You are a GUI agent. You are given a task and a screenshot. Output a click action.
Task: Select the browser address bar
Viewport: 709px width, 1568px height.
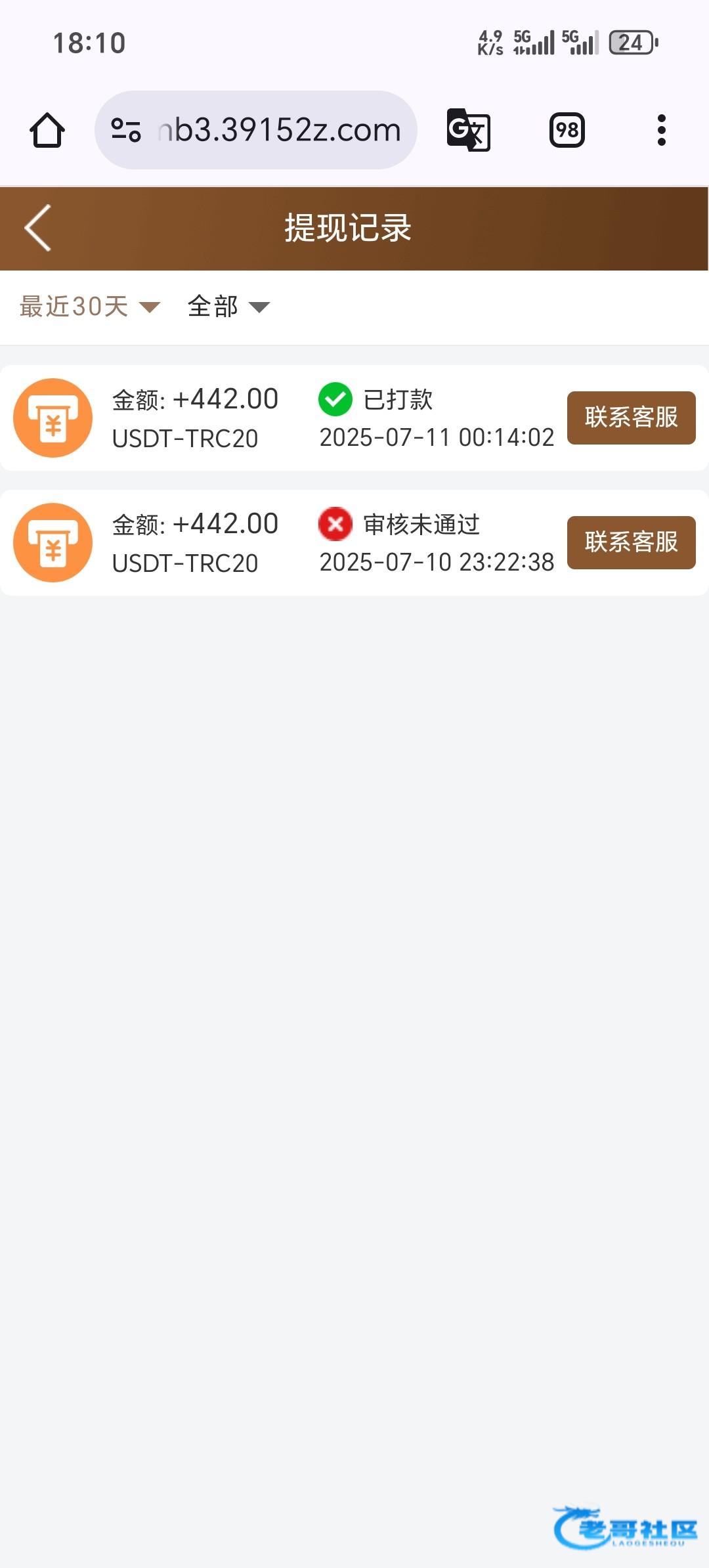pyautogui.click(x=279, y=130)
